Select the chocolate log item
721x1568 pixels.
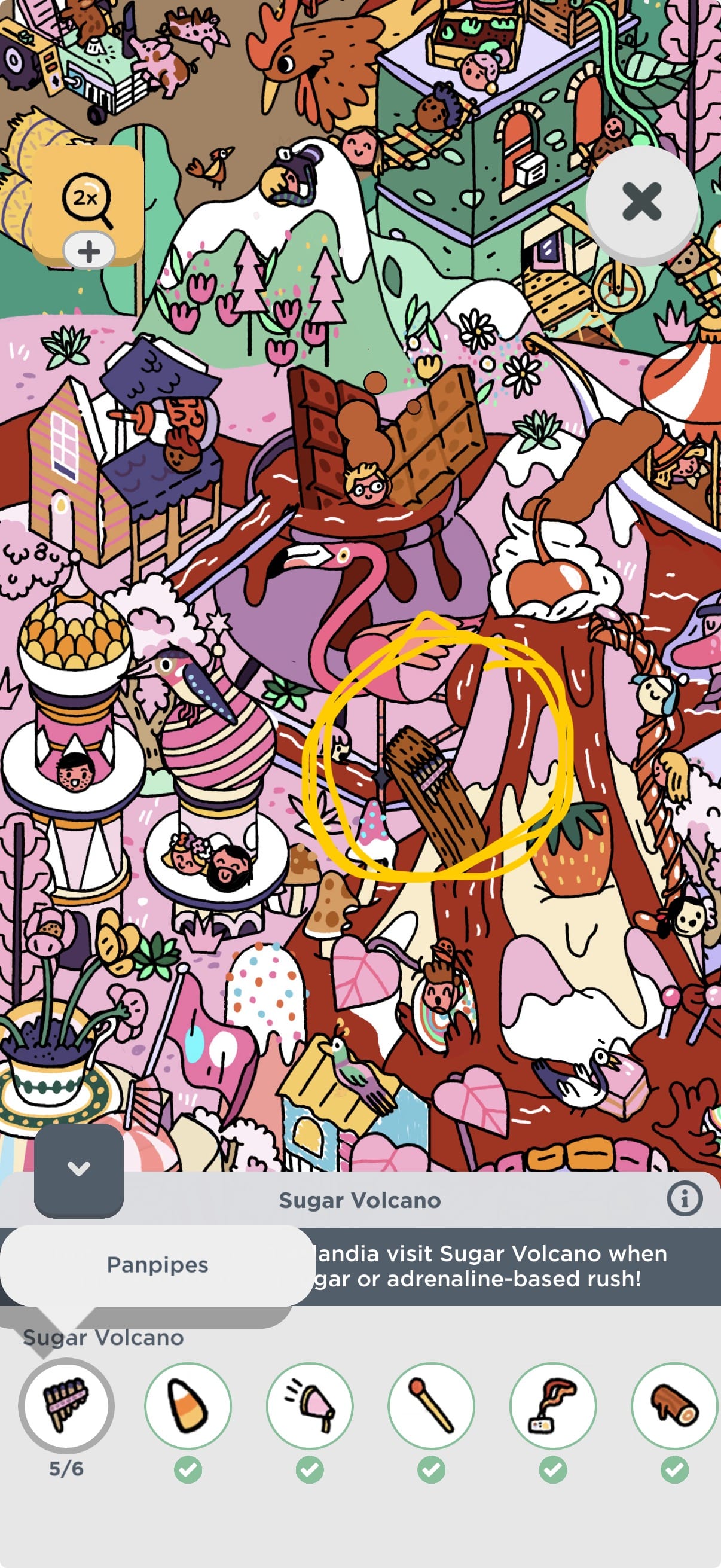tap(675, 1405)
